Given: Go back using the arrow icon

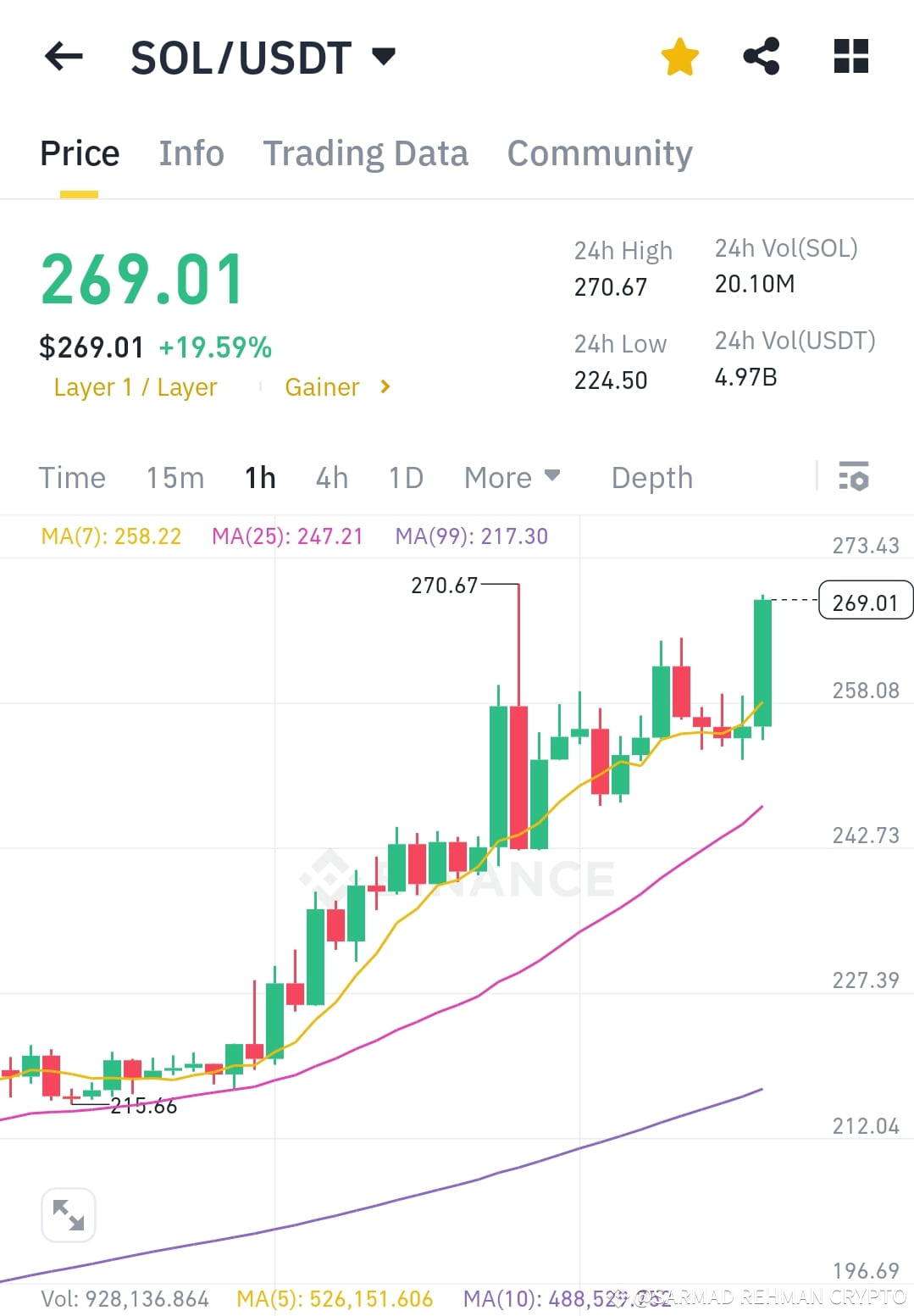Looking at the screenshot, I should [63, 56].
